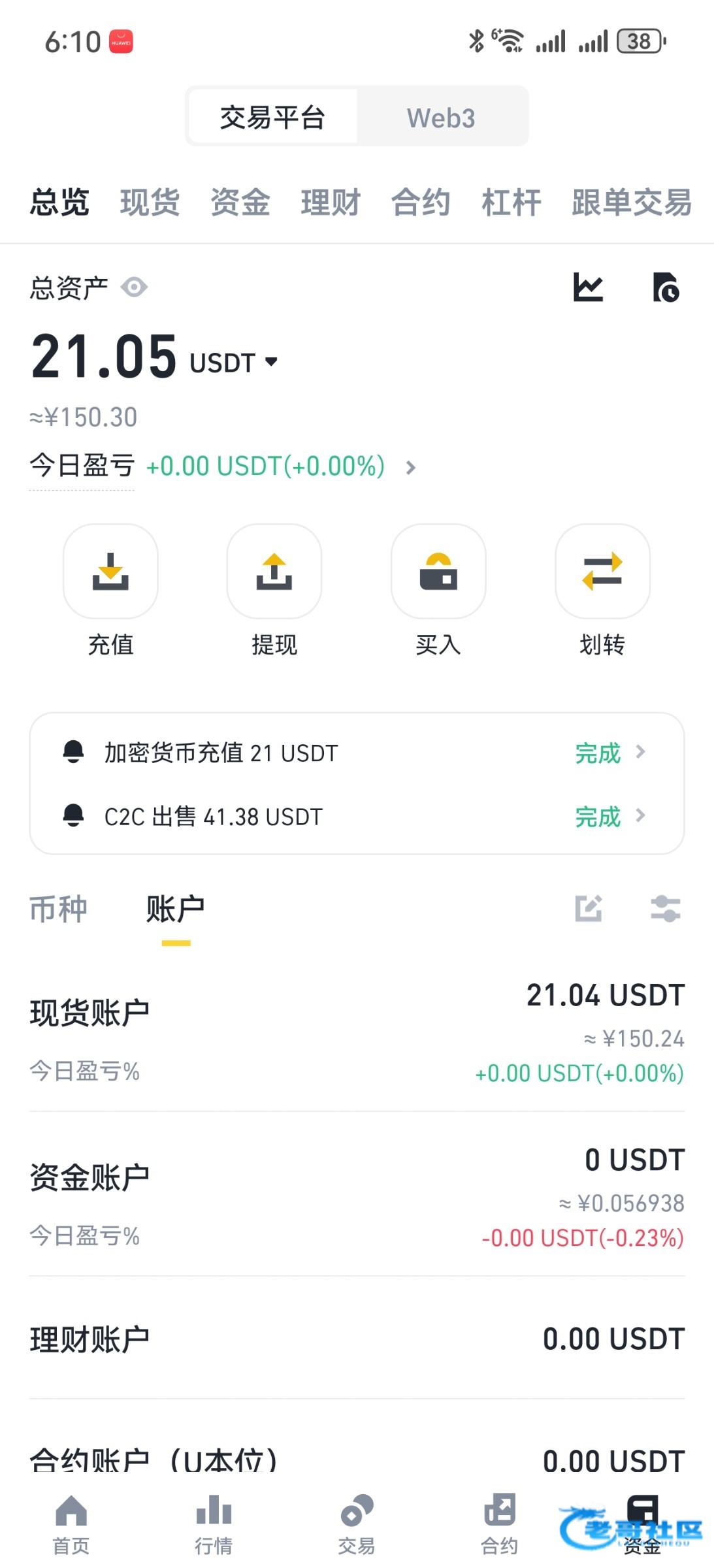Toggle total asset visibility eye icon
Screen dimensions: 714x1568
pos(135,287)
